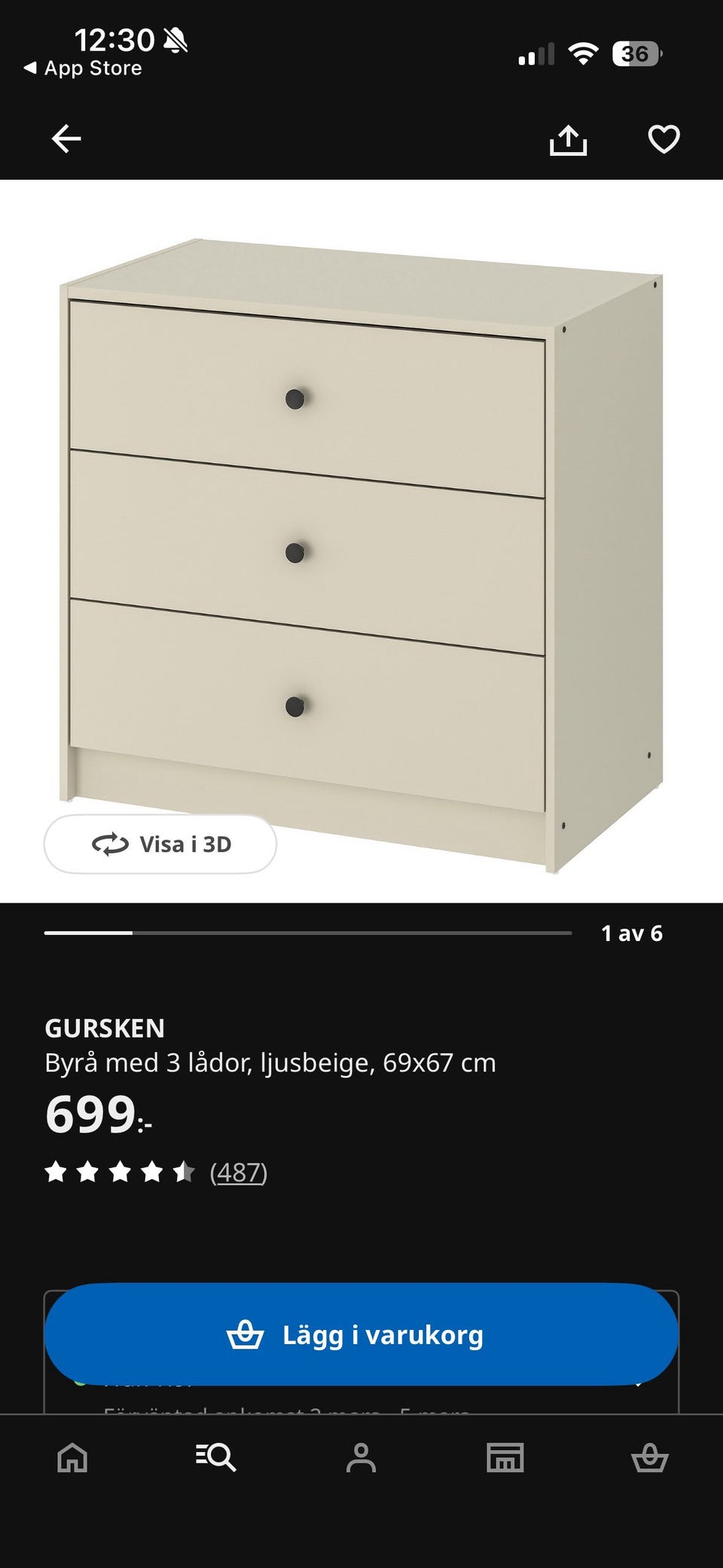Open reviews via the (487) link

click(239, 1172)
